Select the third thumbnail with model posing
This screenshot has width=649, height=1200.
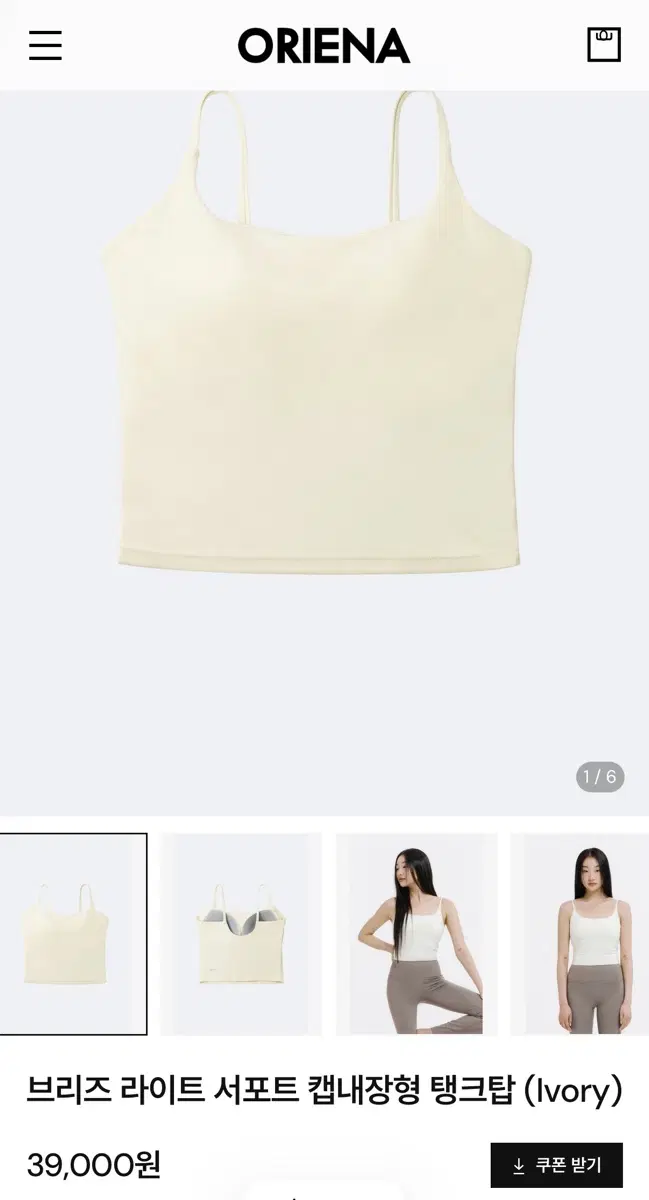coord(416,934)
